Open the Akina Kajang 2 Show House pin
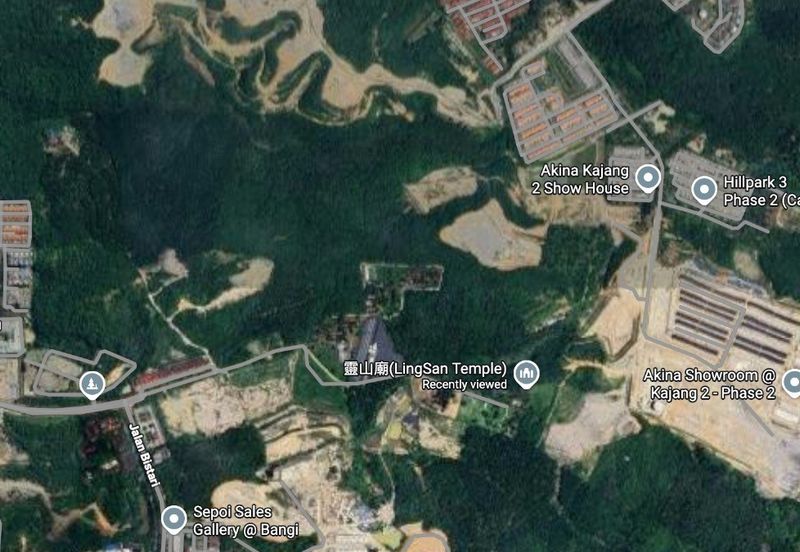Screen dimensions: 800x552 (x=648, y=179)
